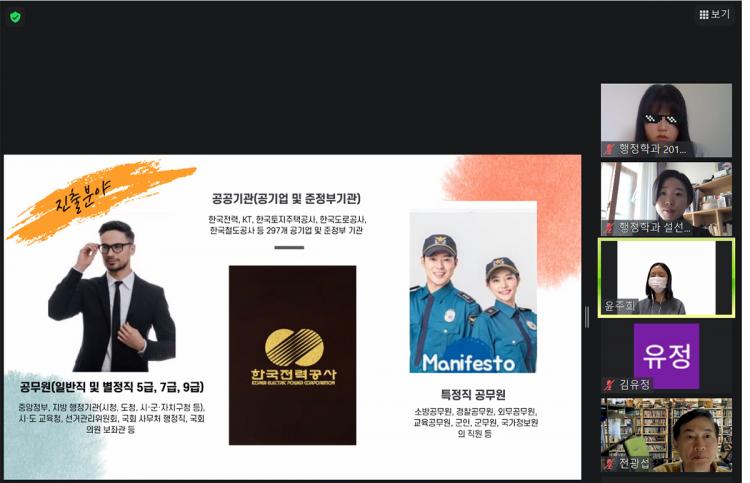
Task: Tap the green encryption shield icon
Action: pyautogui.click(x=15, y=16)
